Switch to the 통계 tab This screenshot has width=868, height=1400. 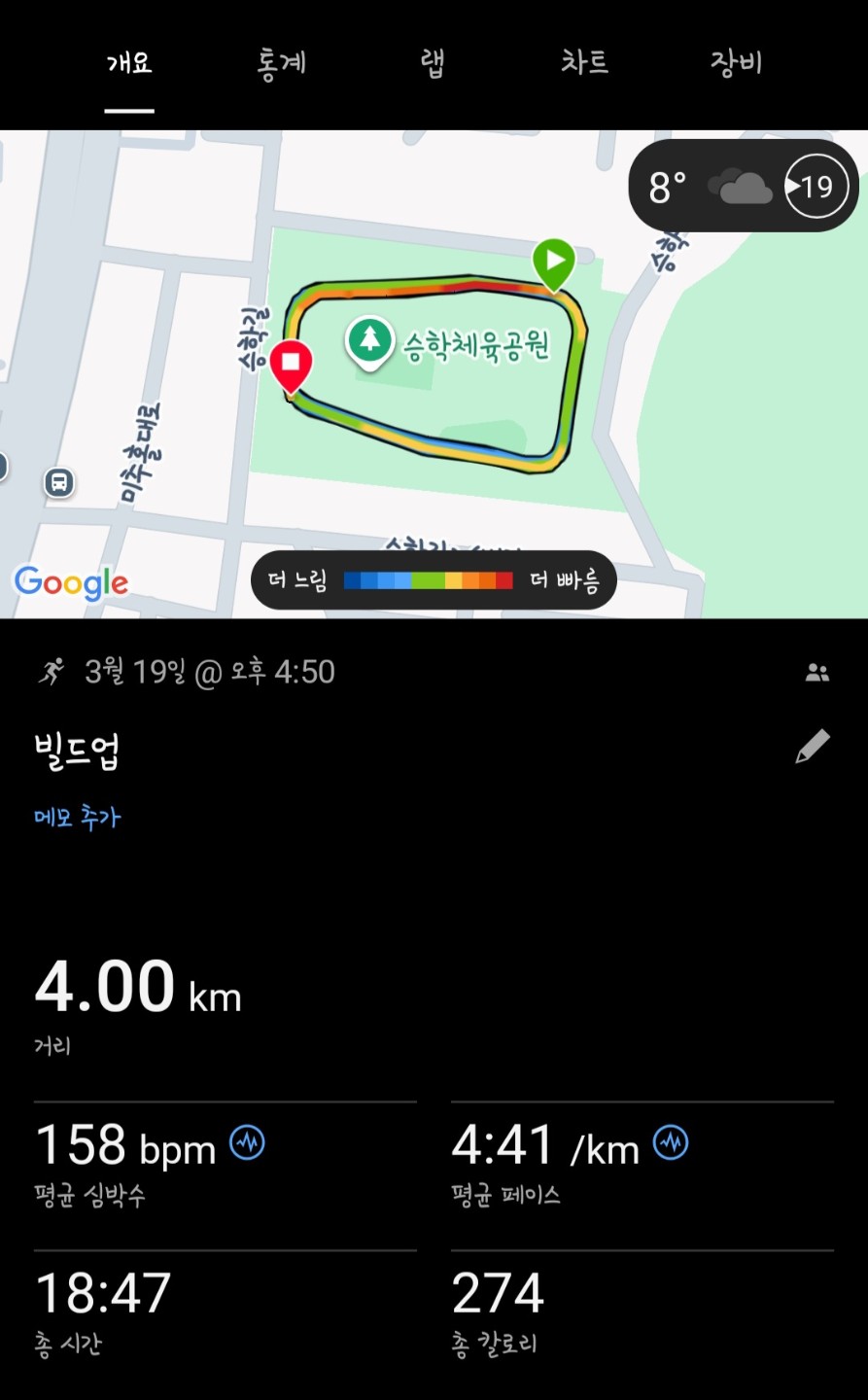281,64
